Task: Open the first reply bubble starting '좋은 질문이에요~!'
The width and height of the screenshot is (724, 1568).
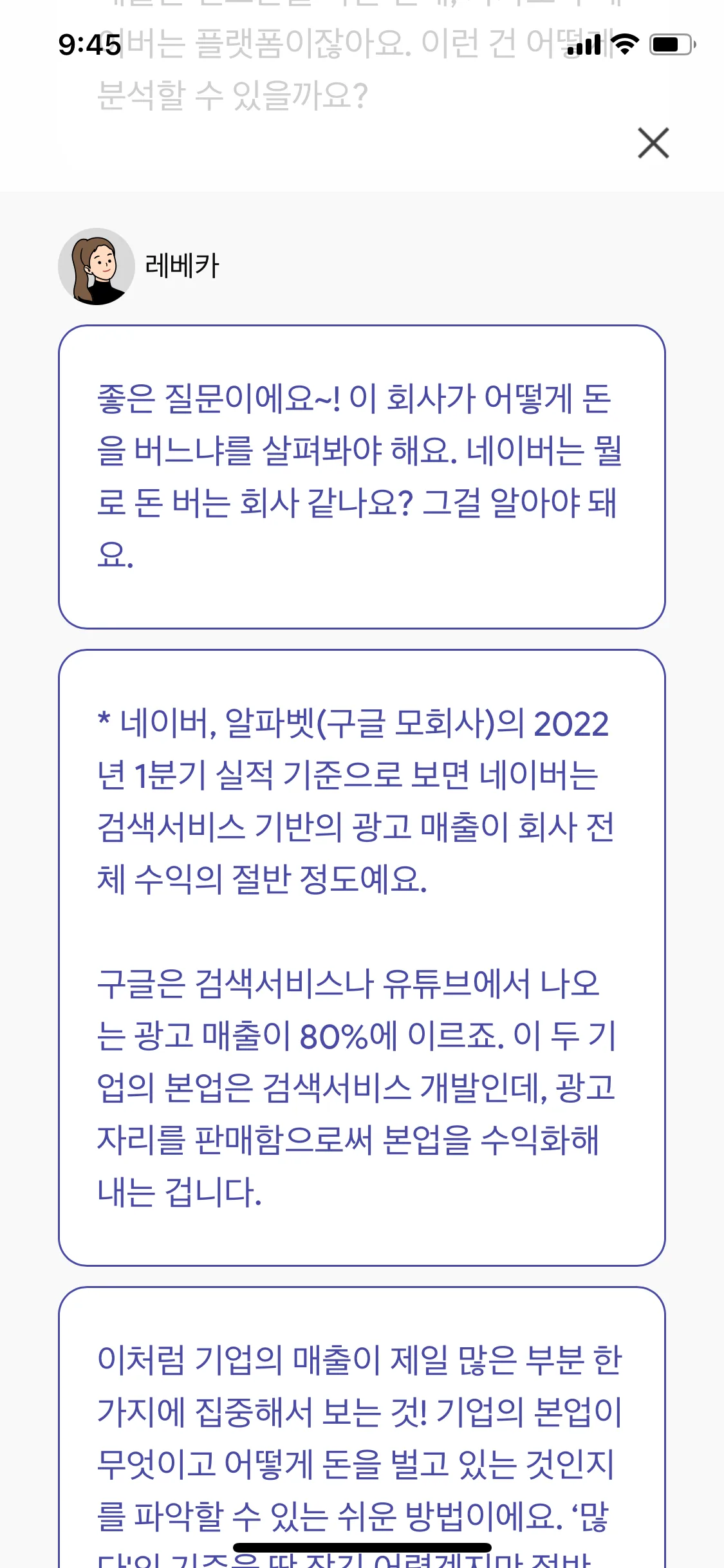Action: coord(360,476)
